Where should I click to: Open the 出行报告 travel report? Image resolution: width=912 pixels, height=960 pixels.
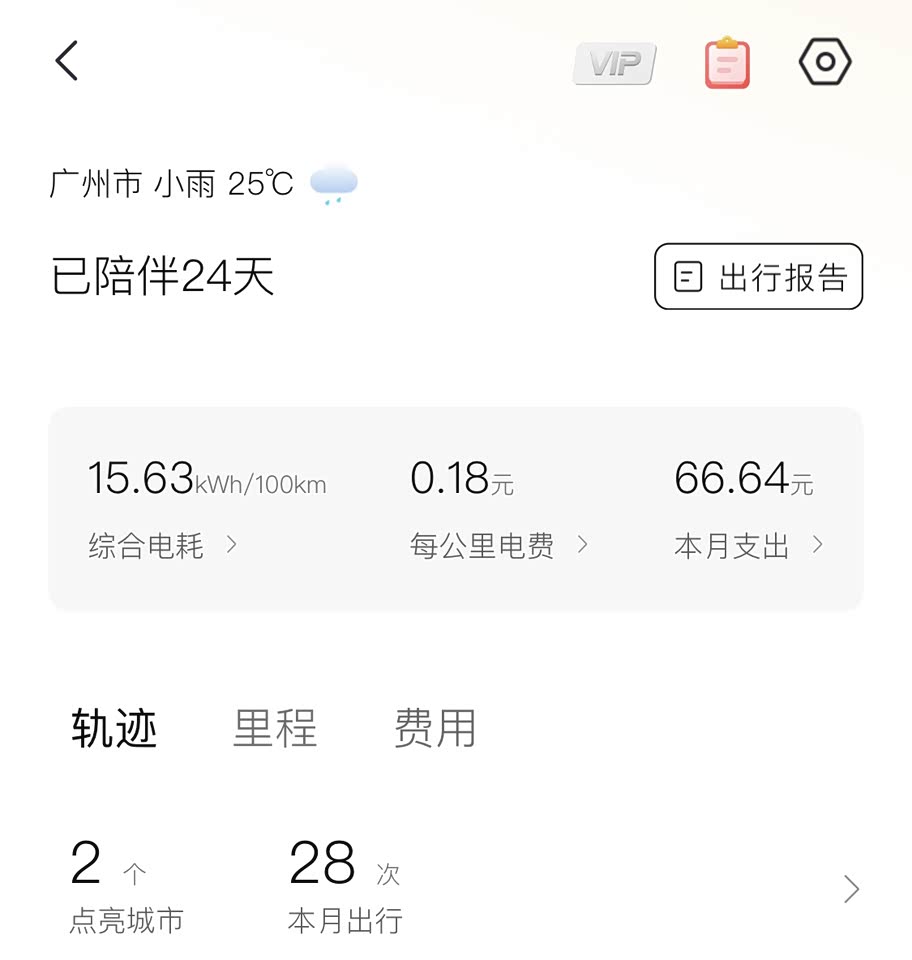(758, 277)
